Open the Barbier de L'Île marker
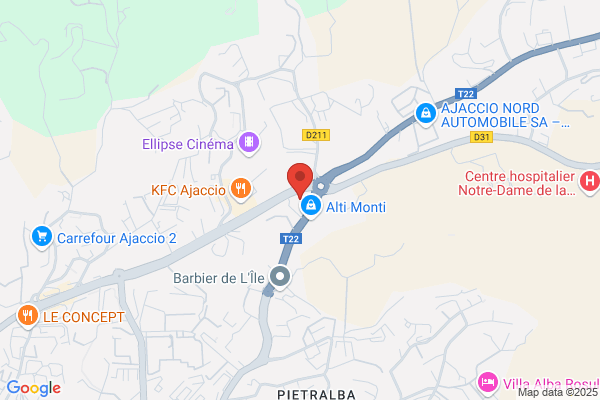This screenshot has width=600, height=400. [x=280, y=277]
